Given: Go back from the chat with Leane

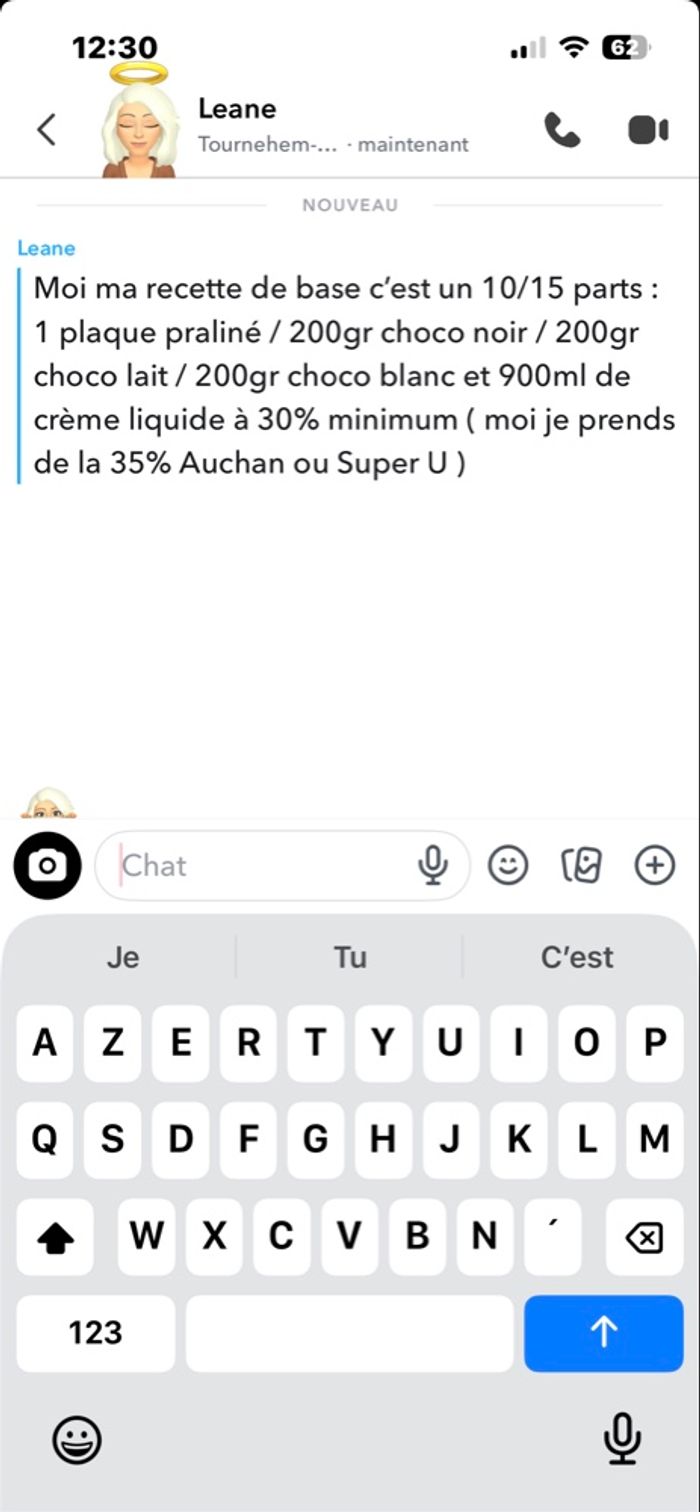Looking at the screenshot, I should click(x=46, y=130).
